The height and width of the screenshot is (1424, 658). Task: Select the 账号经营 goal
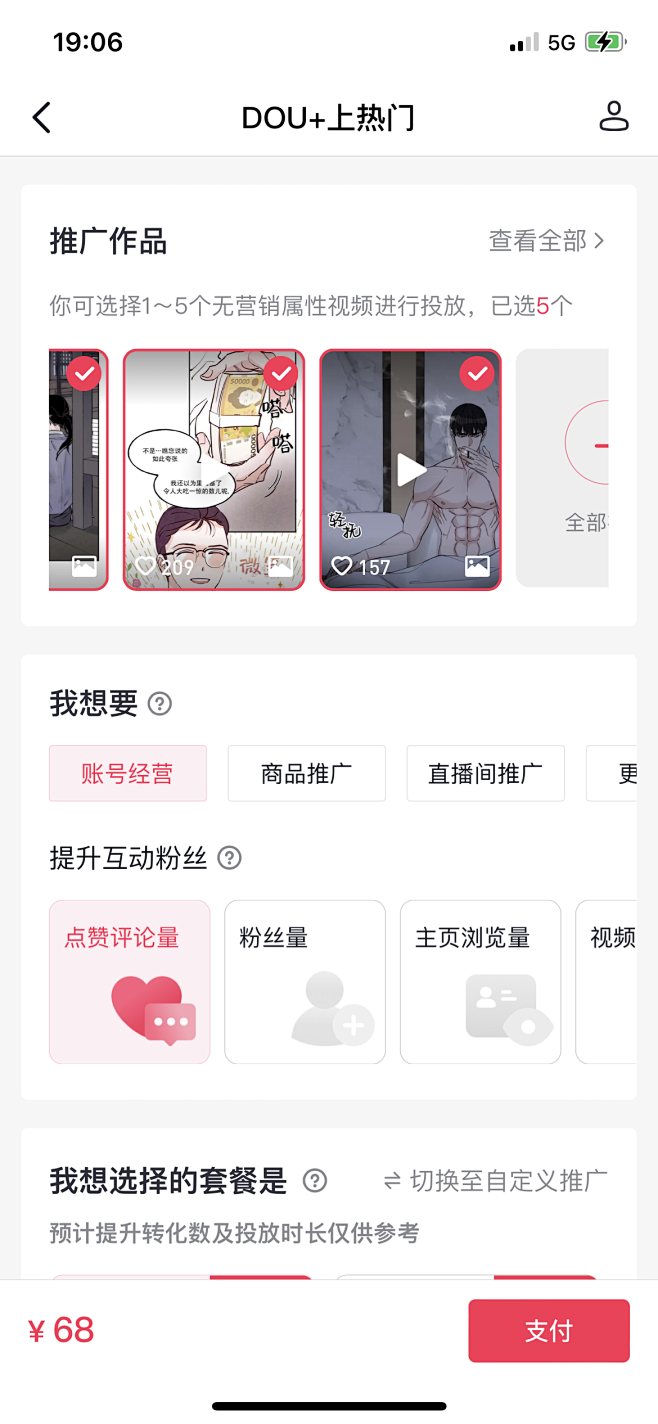pos(128,773)
